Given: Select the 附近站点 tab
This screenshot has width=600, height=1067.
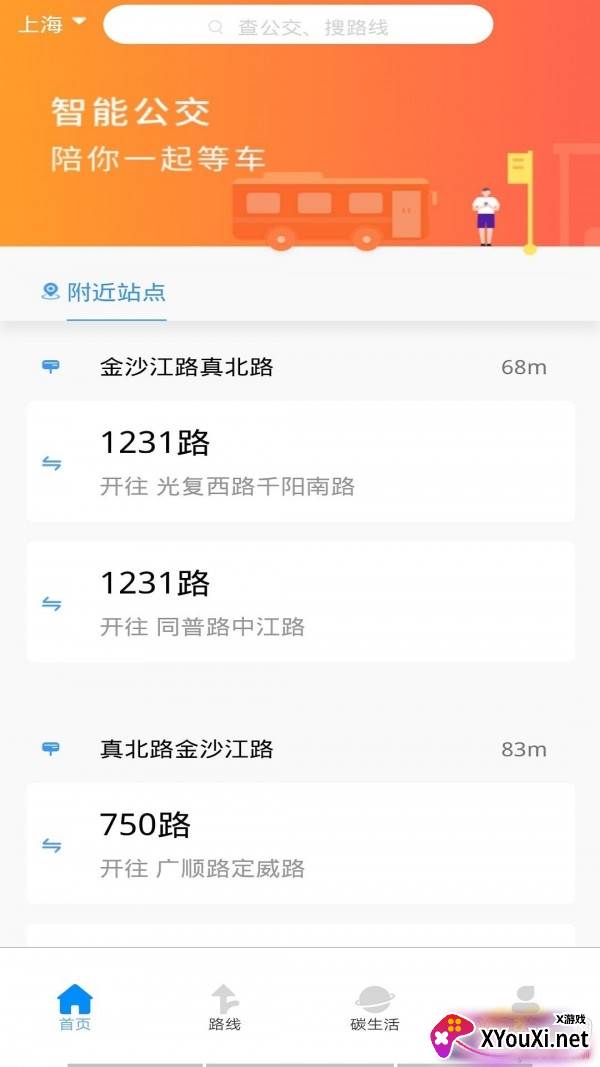Looking at the screenshot, I should click(103, 292).
